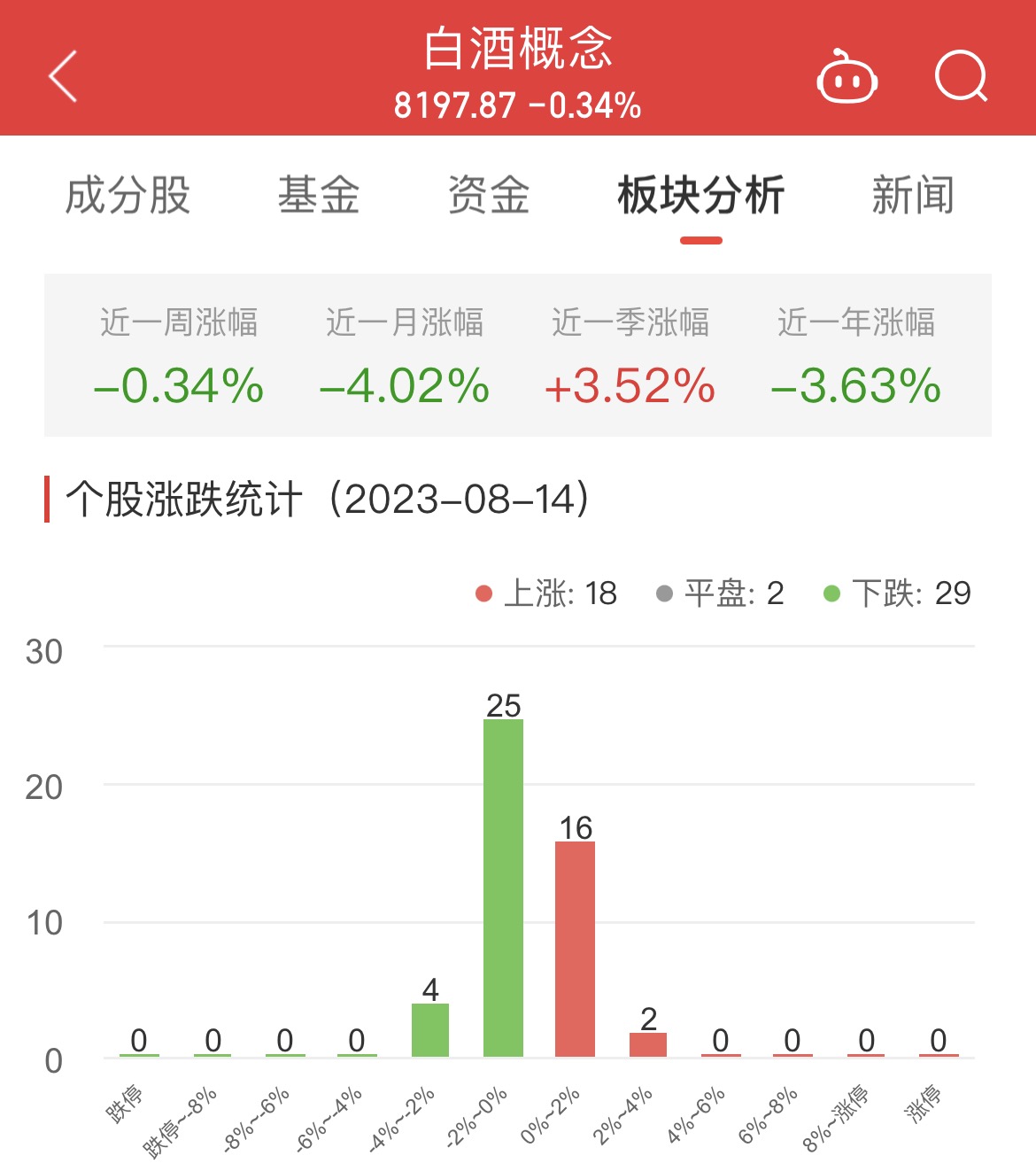Go back using the header arrow

coord(64,76)
